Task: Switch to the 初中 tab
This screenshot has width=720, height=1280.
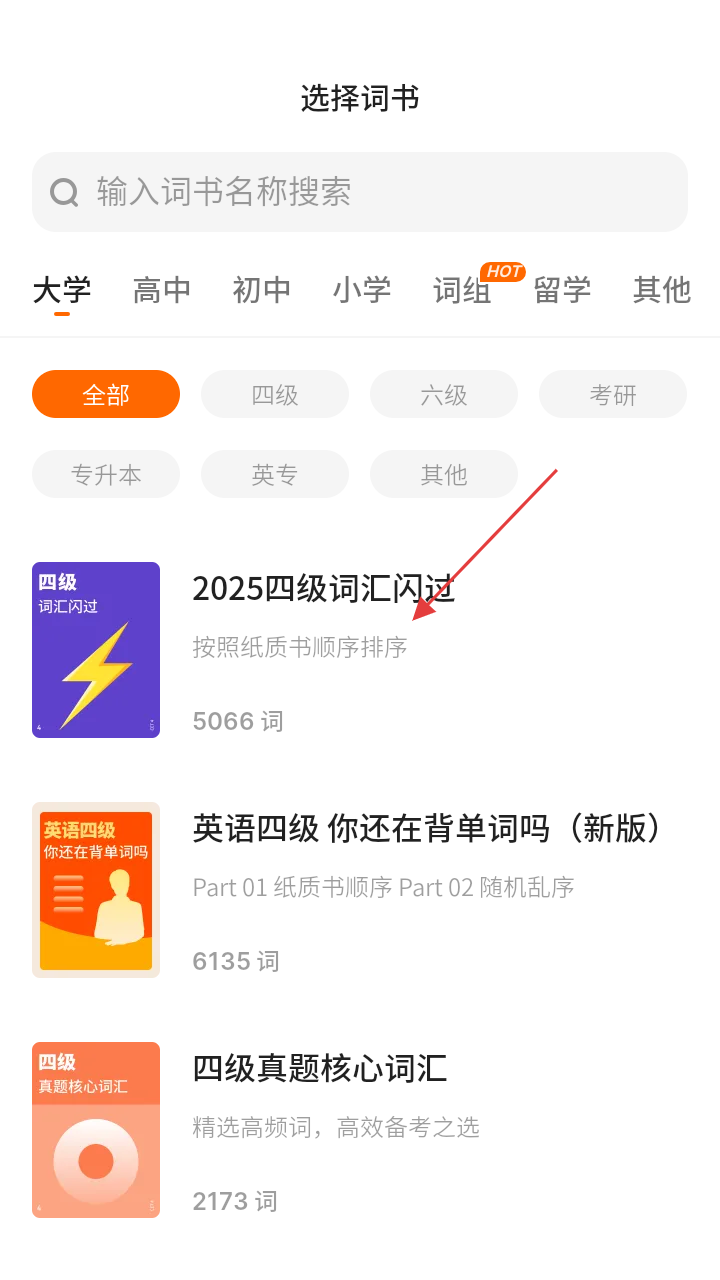Action: 262,290
